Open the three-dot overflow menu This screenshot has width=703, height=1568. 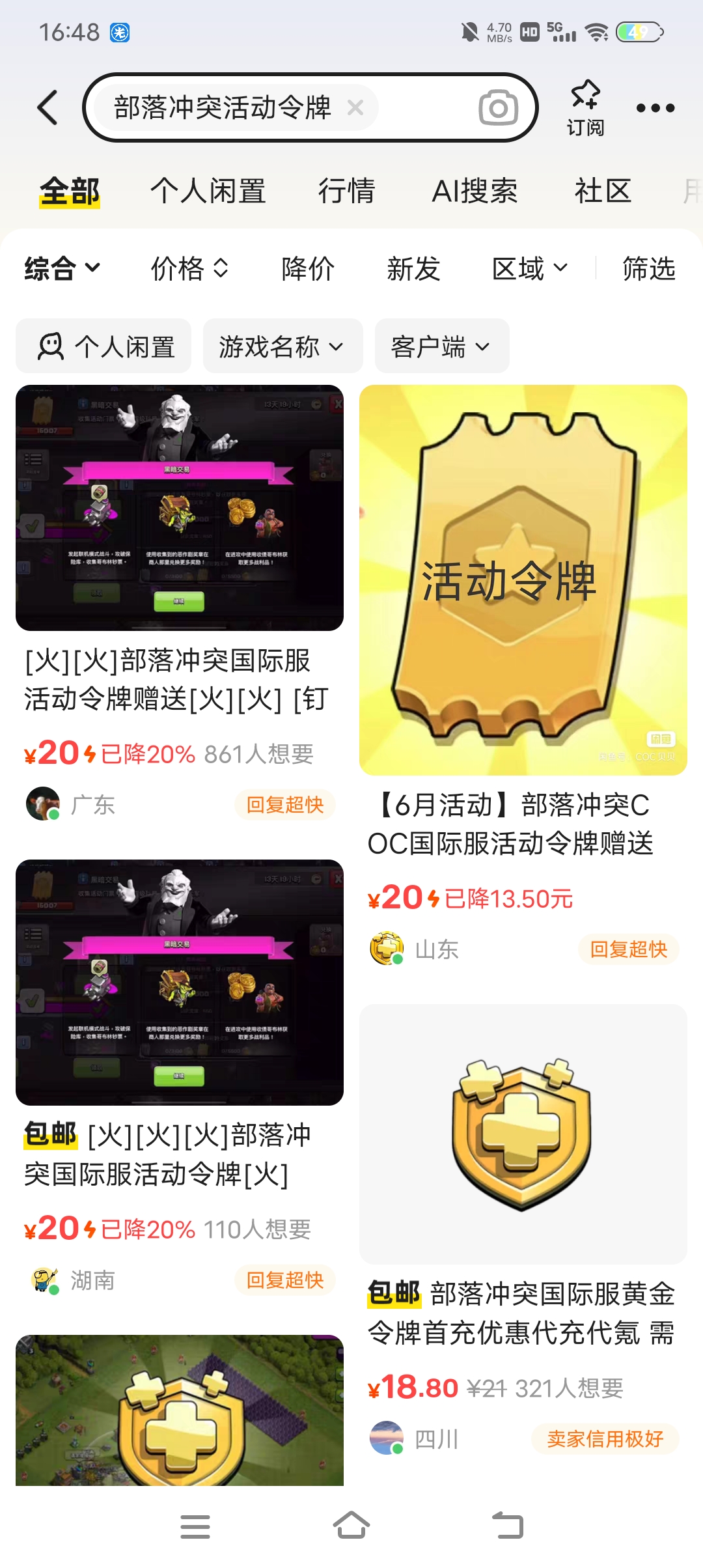[x=655, y=108]
